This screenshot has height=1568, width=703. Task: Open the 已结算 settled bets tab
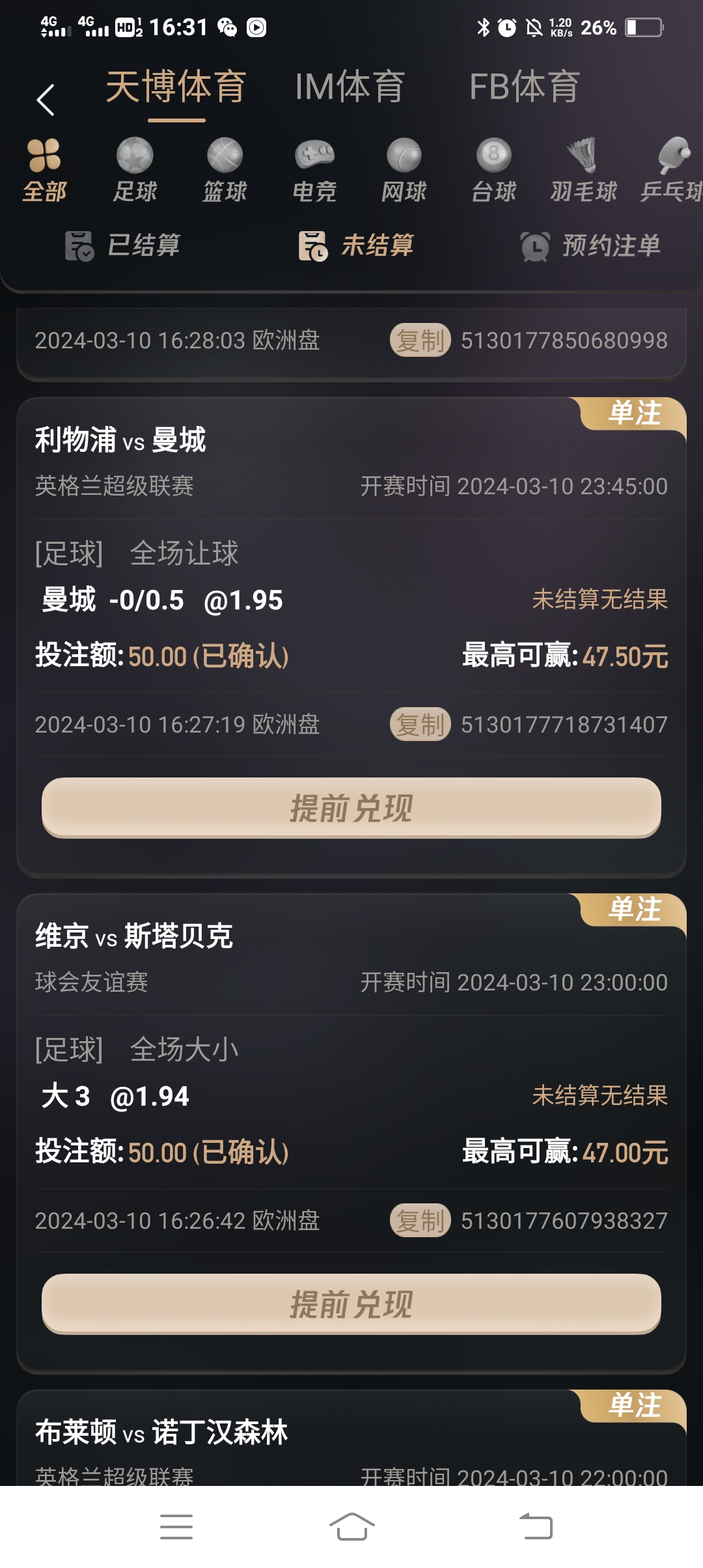pyautogui.click(x=123, y=245)
